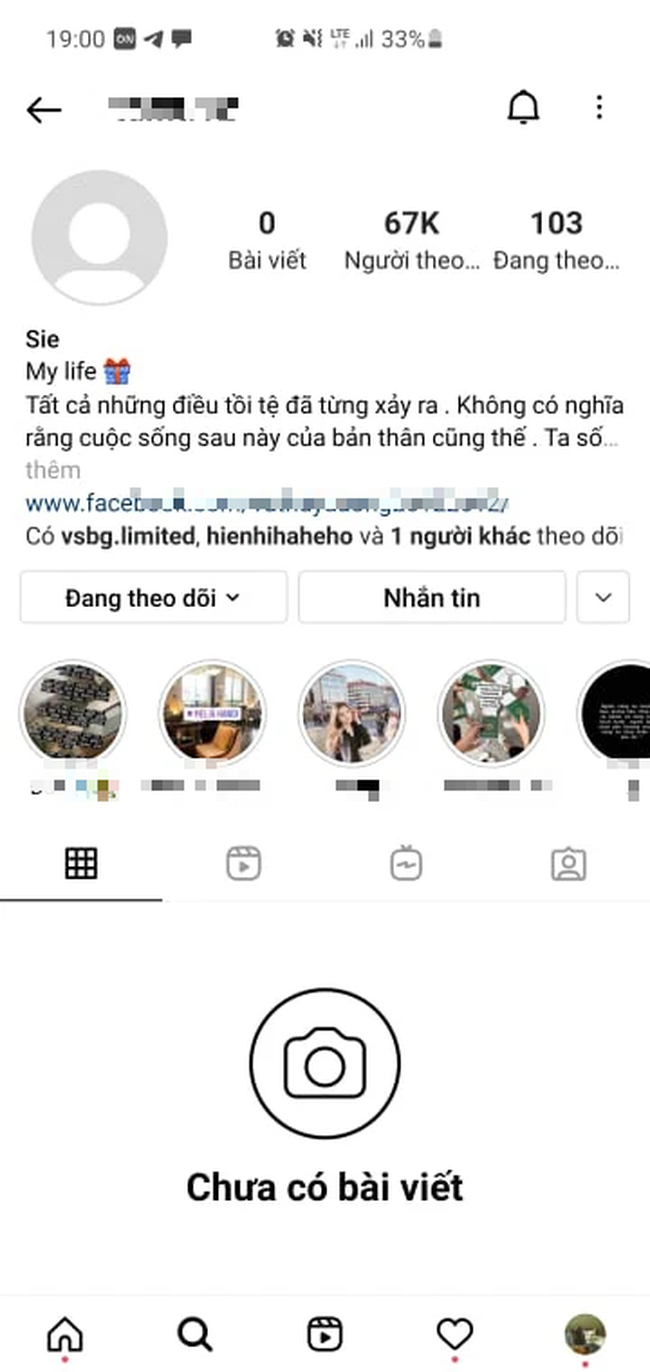Open the notifications bell

(523, 108)
